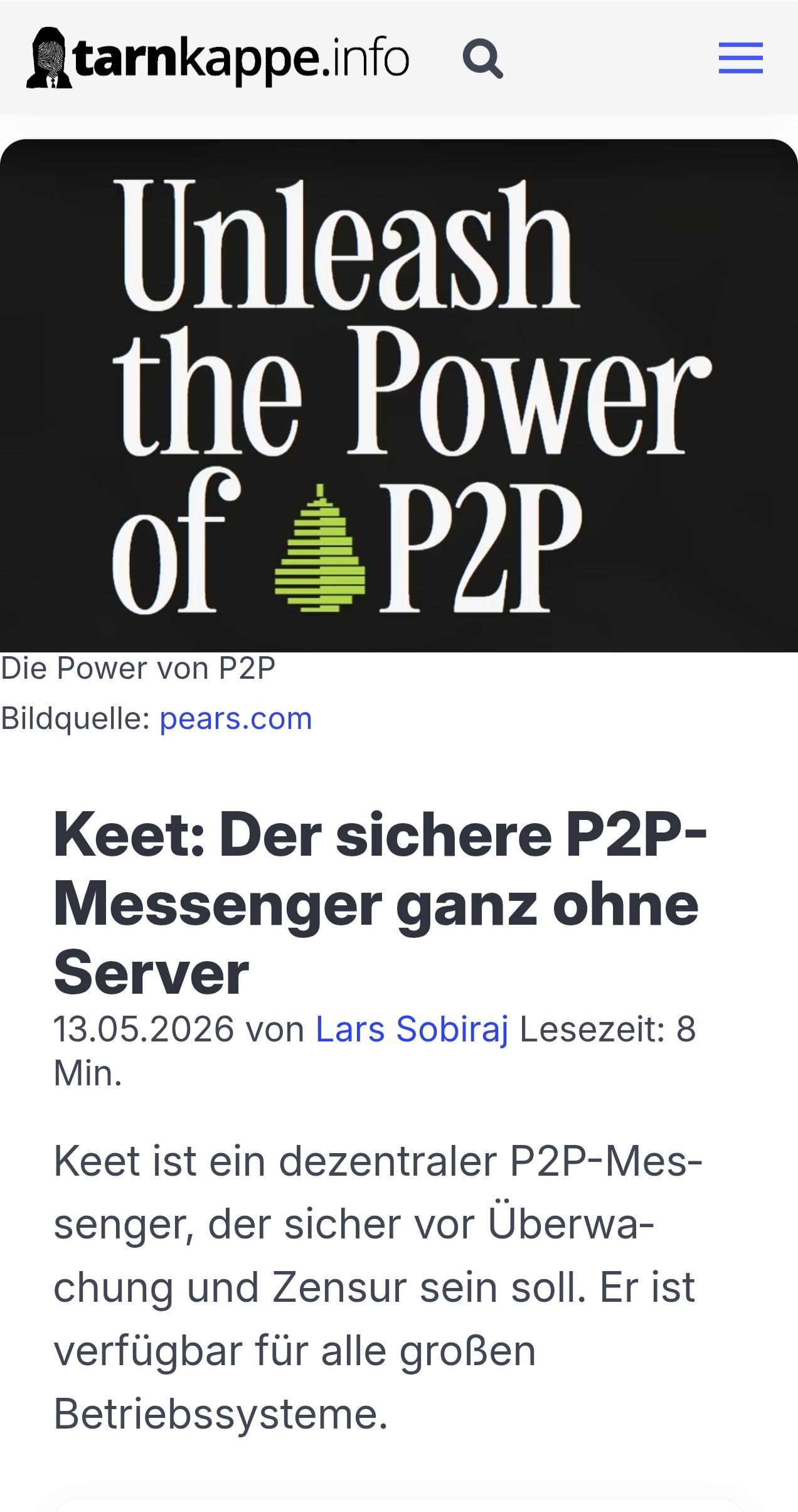Open the hamburger menu

[740, 58]
